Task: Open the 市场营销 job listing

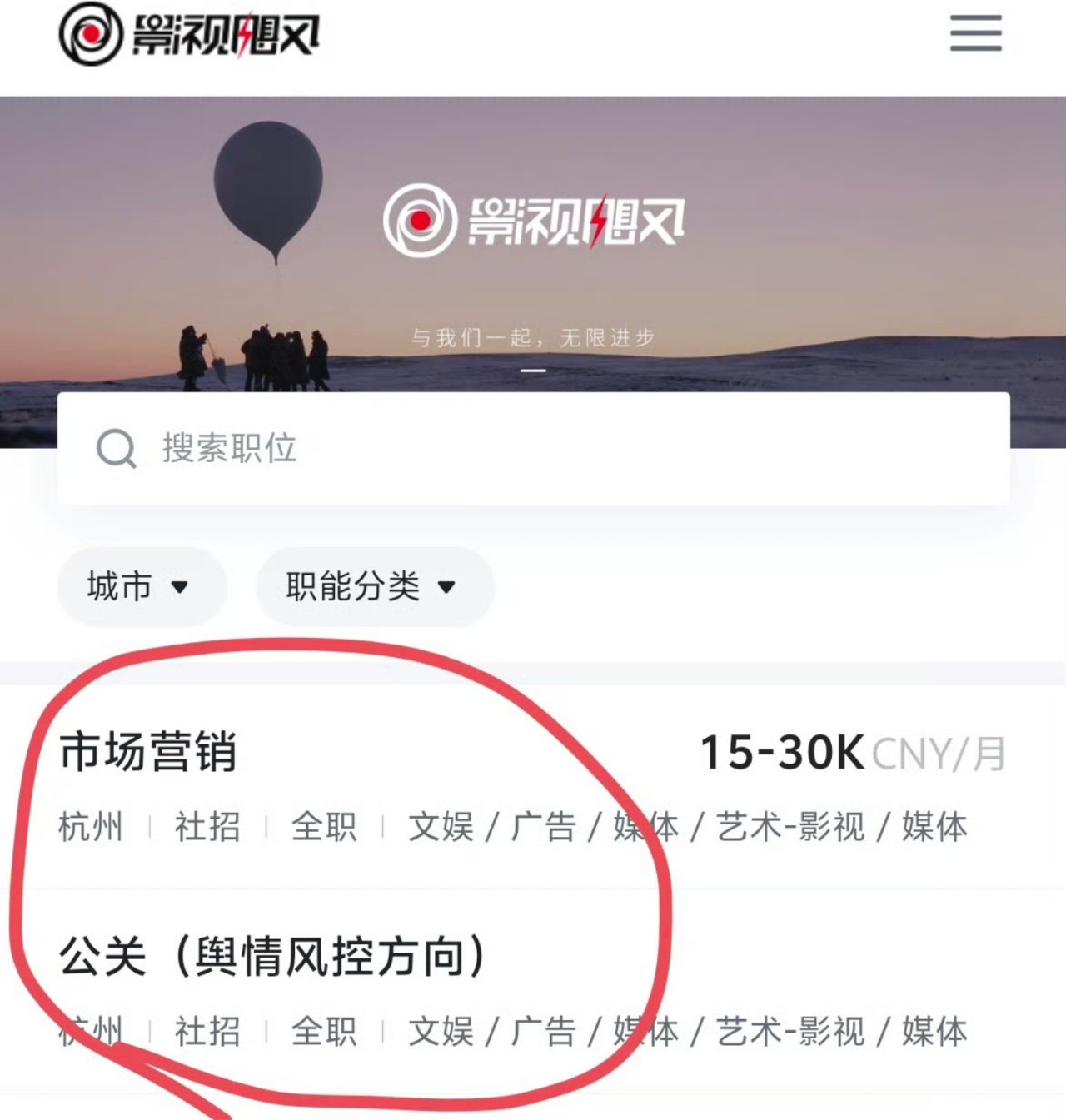Action: pyautogui.click(x=150, y=752)
